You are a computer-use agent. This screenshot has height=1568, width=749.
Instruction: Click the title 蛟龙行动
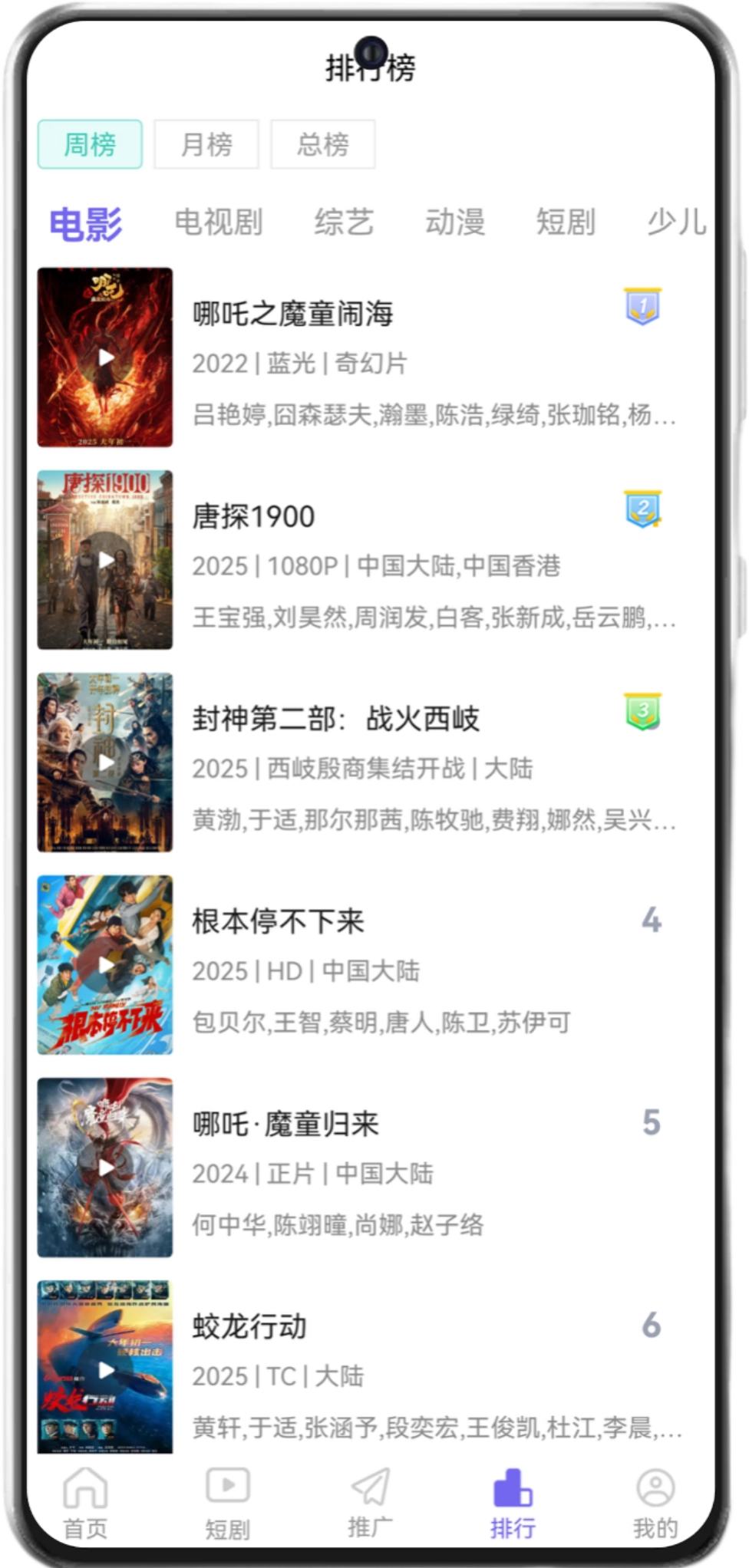point(249,1326)
